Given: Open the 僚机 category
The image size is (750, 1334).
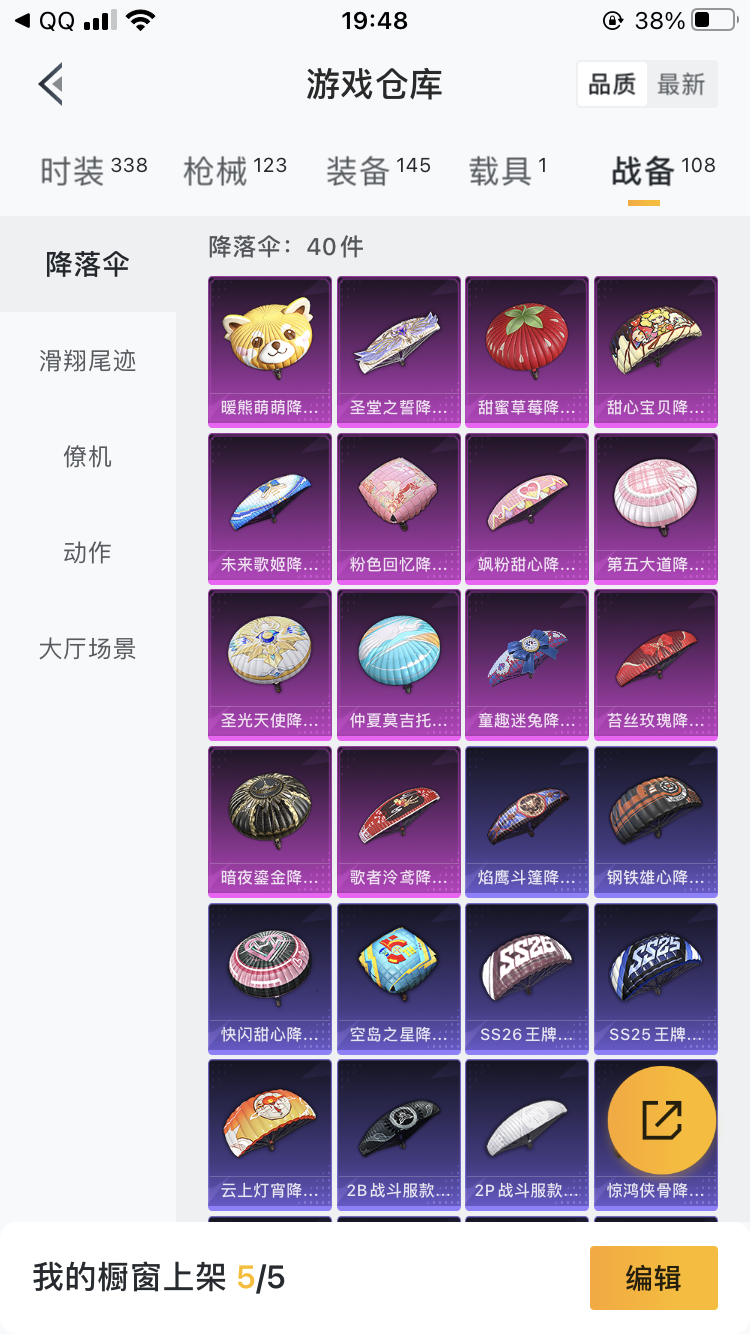Looking at the screenshot, I should [88, 456].
